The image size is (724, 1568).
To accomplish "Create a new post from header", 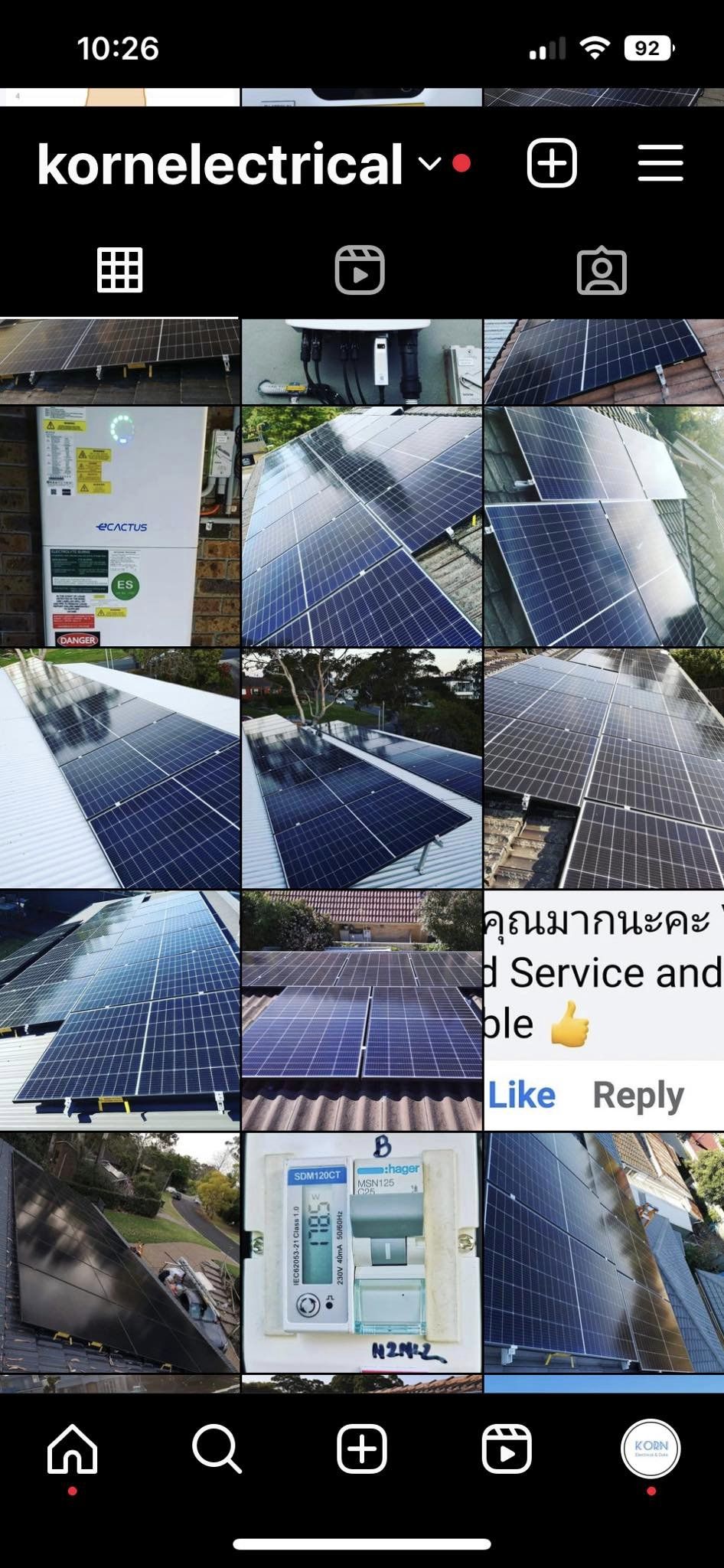I will (552, 163).
